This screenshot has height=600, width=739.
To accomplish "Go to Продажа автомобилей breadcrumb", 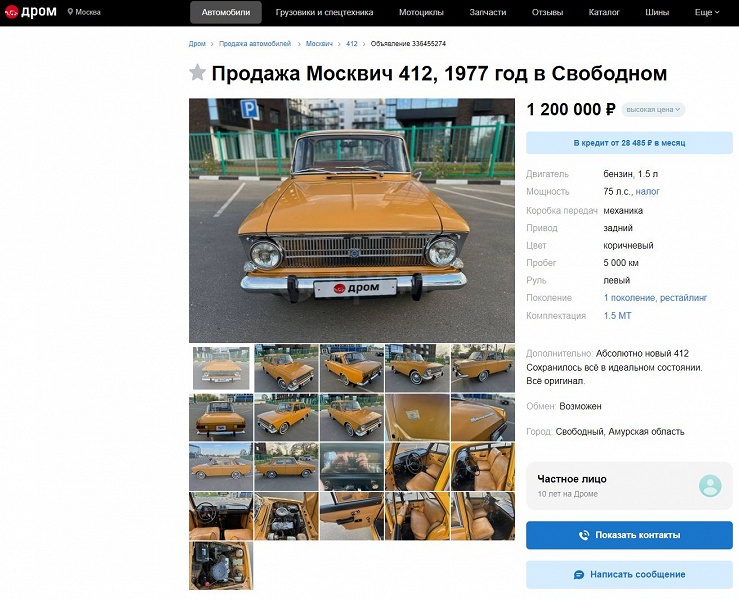I will [x=254, y=44].
